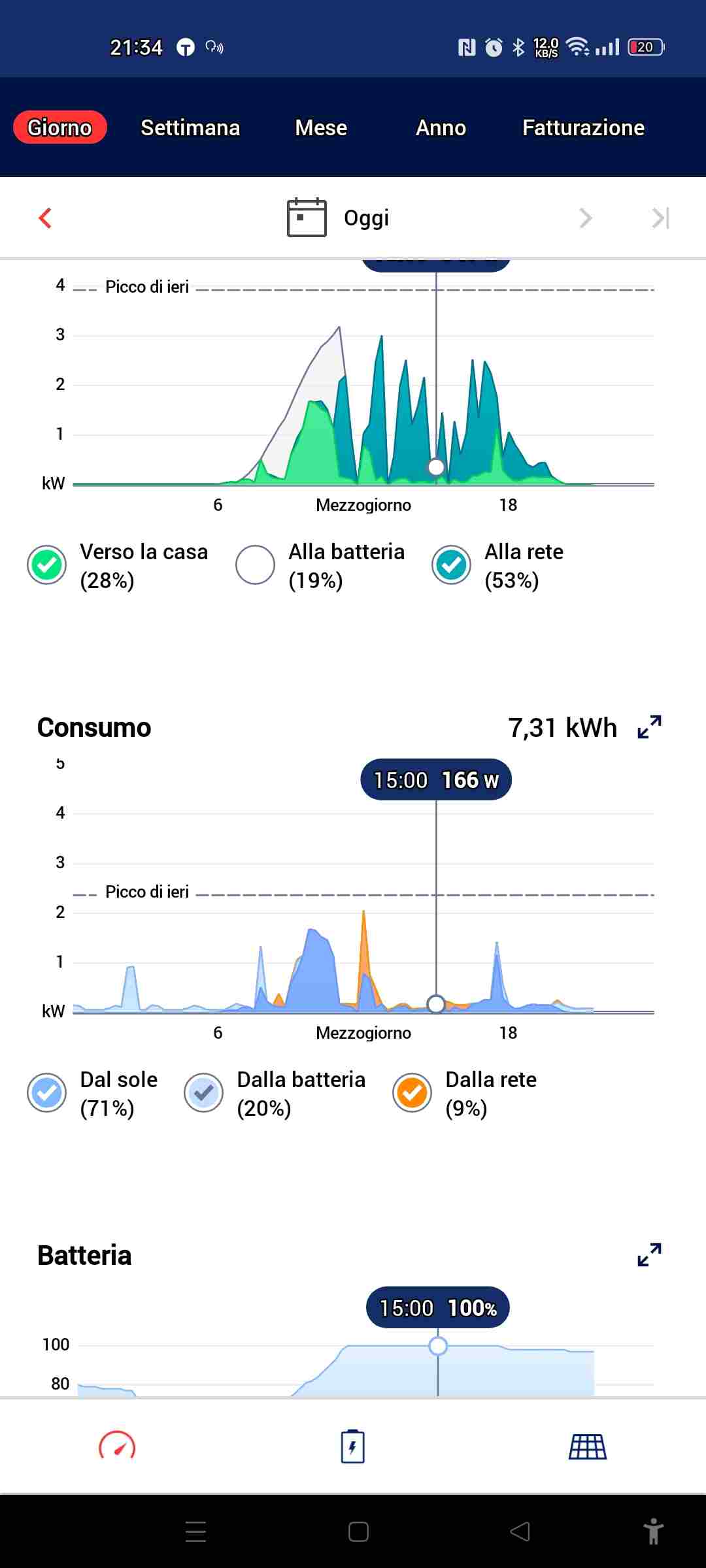
Task: Go to the previous day
Action: click(45, 218)
